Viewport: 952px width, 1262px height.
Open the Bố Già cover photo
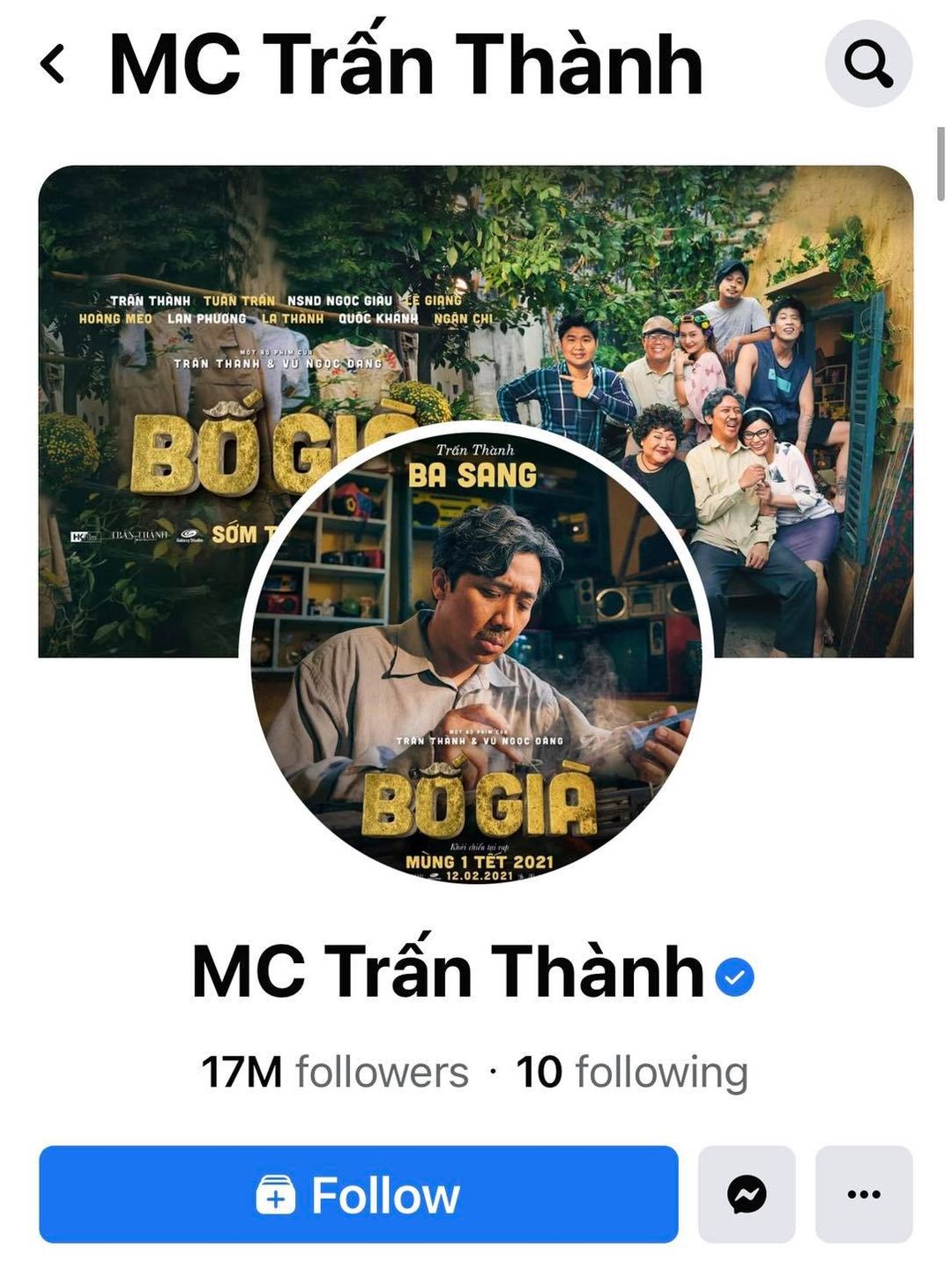click(x=476, y=291)
